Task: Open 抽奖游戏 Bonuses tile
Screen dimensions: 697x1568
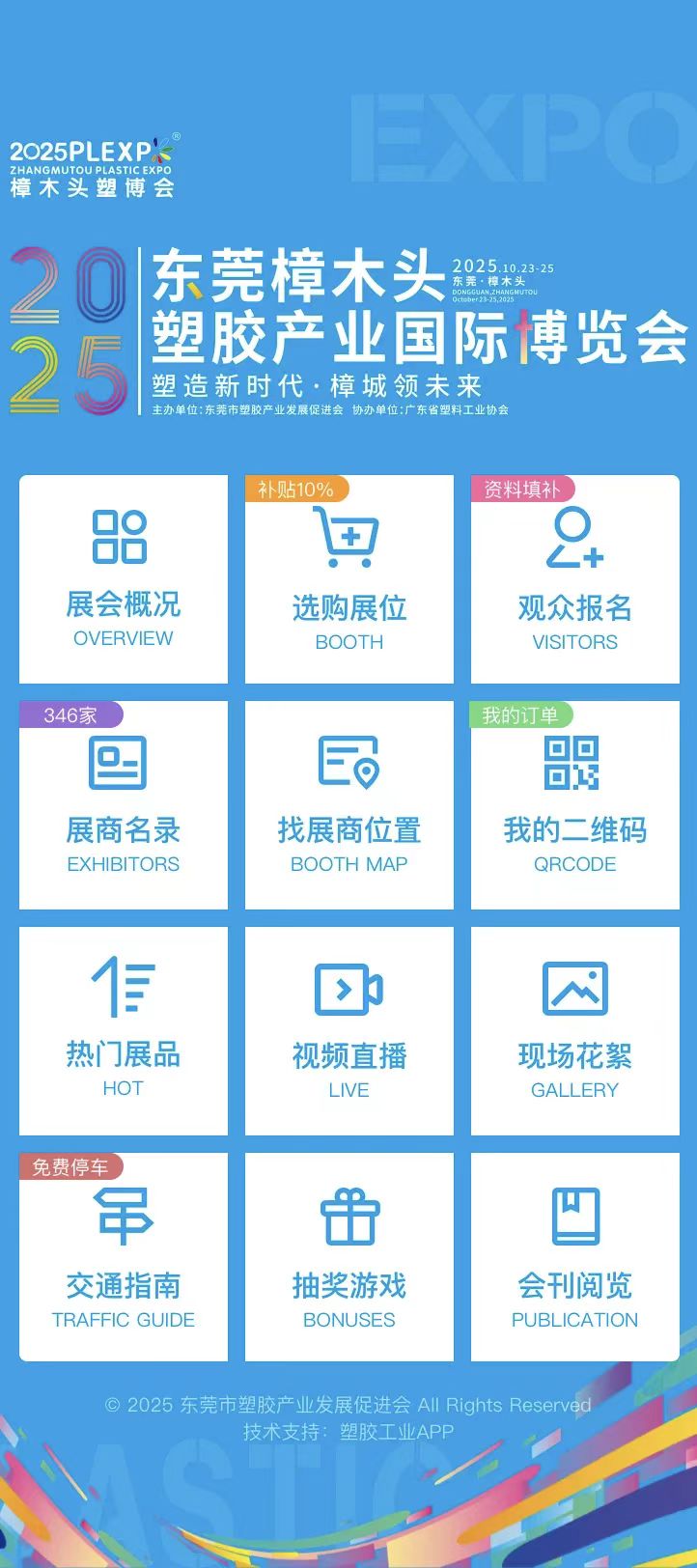Action: [349, 1257]
